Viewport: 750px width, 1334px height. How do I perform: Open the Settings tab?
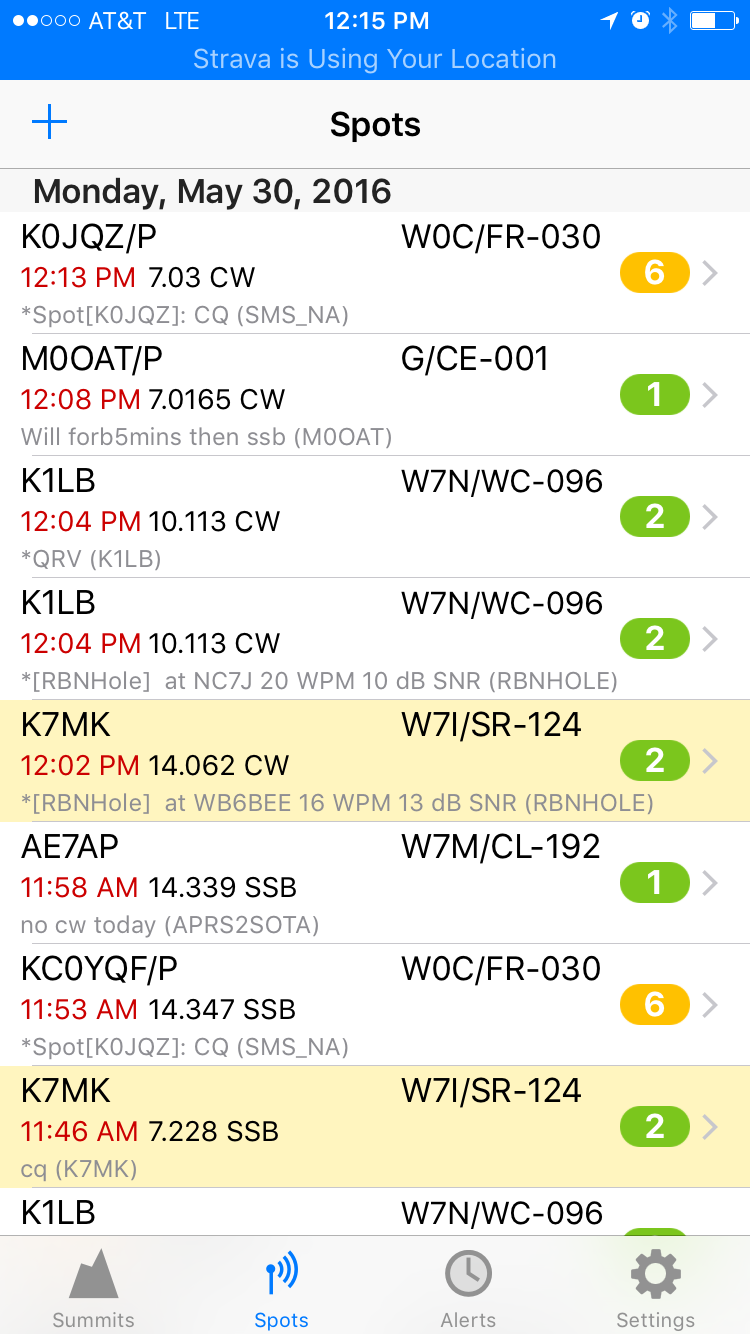[655, 1288]
